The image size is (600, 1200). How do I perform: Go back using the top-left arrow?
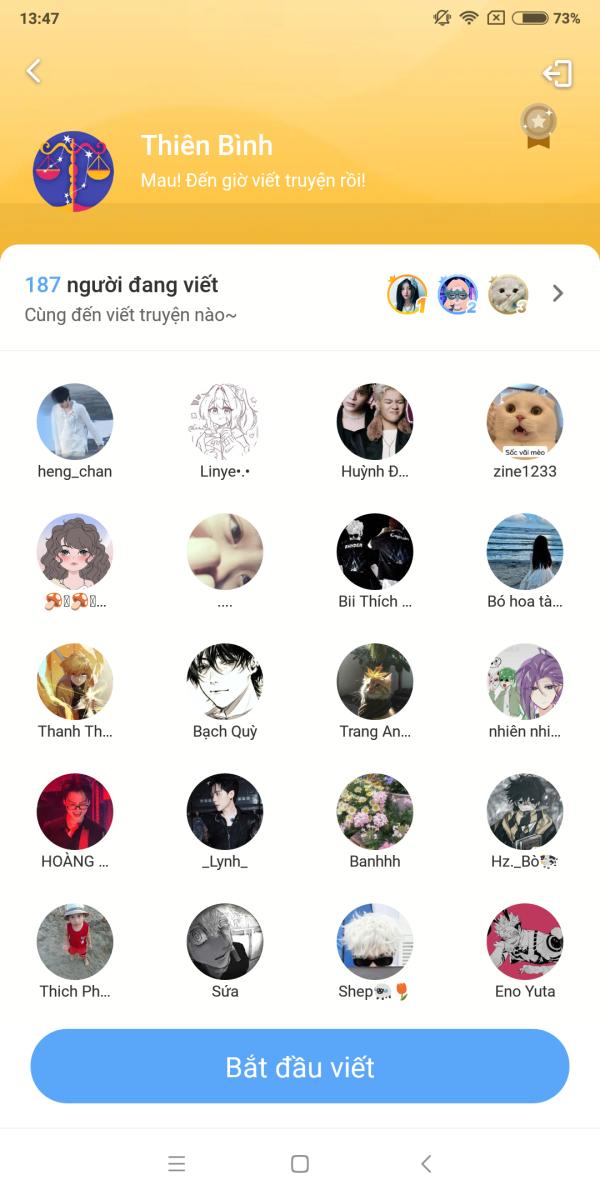(34, 71)
